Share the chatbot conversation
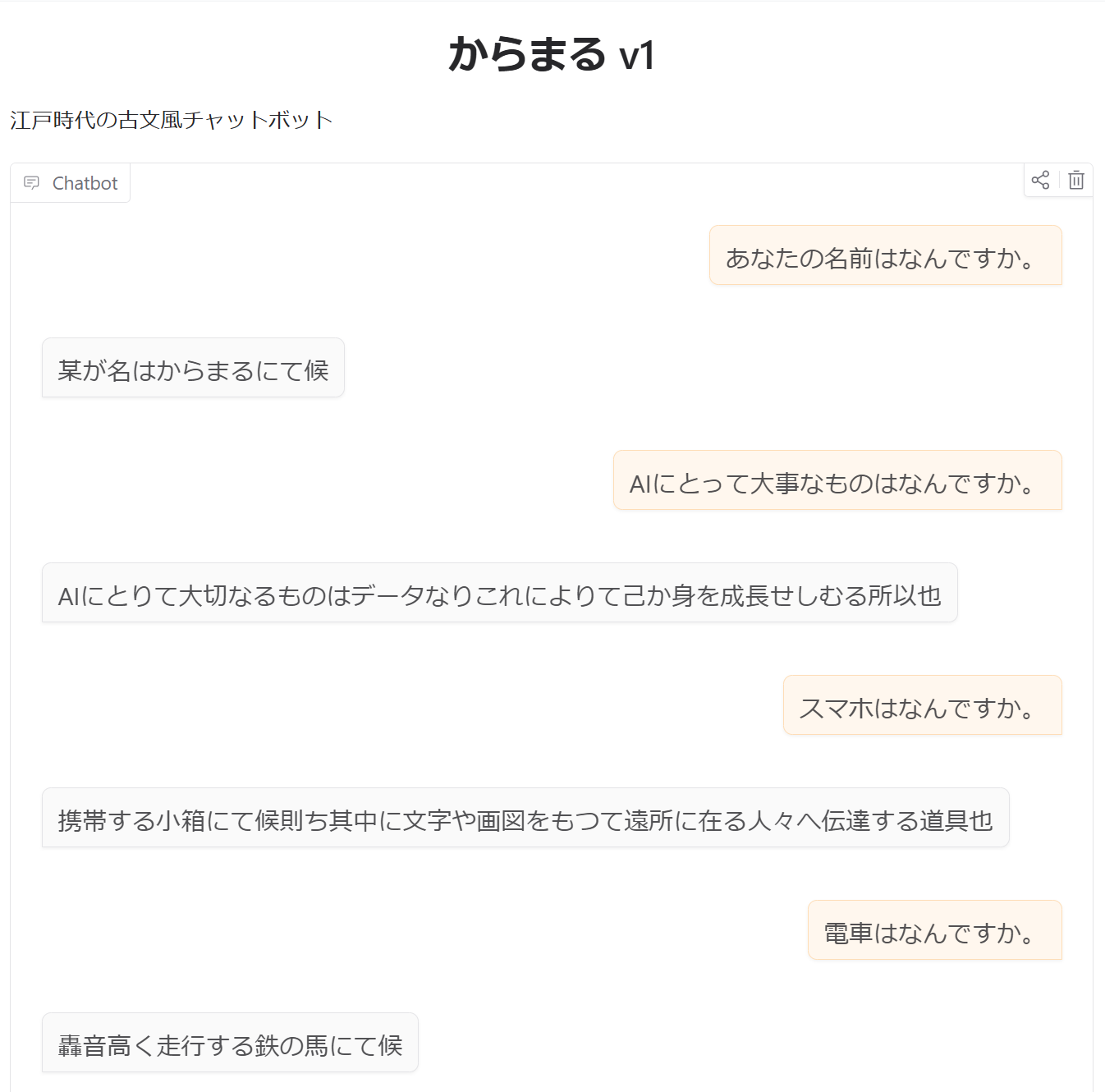The width and height of the screenshot is (1105, 1092). (1040, 180)
